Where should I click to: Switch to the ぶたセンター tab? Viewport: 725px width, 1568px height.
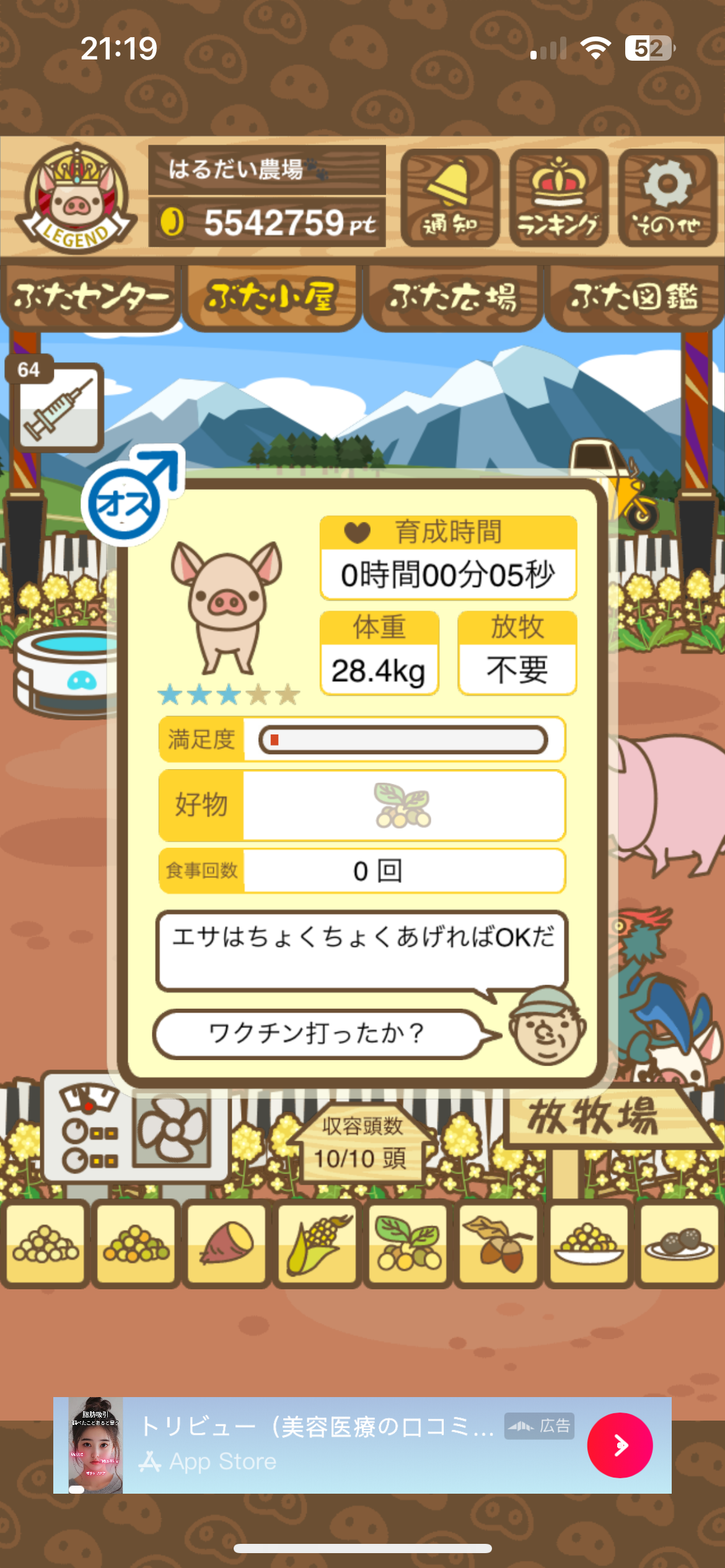click(x=91, y=297)
